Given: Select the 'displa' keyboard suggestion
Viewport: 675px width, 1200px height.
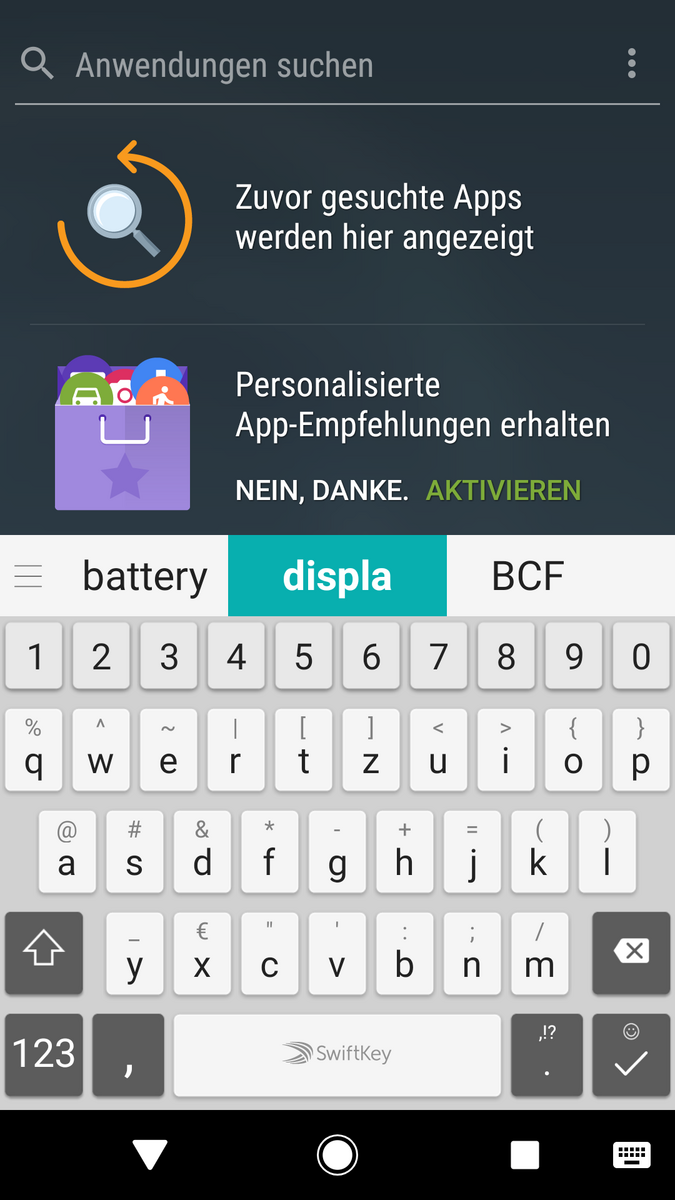Looking at the screenshot, I should 337,576.
